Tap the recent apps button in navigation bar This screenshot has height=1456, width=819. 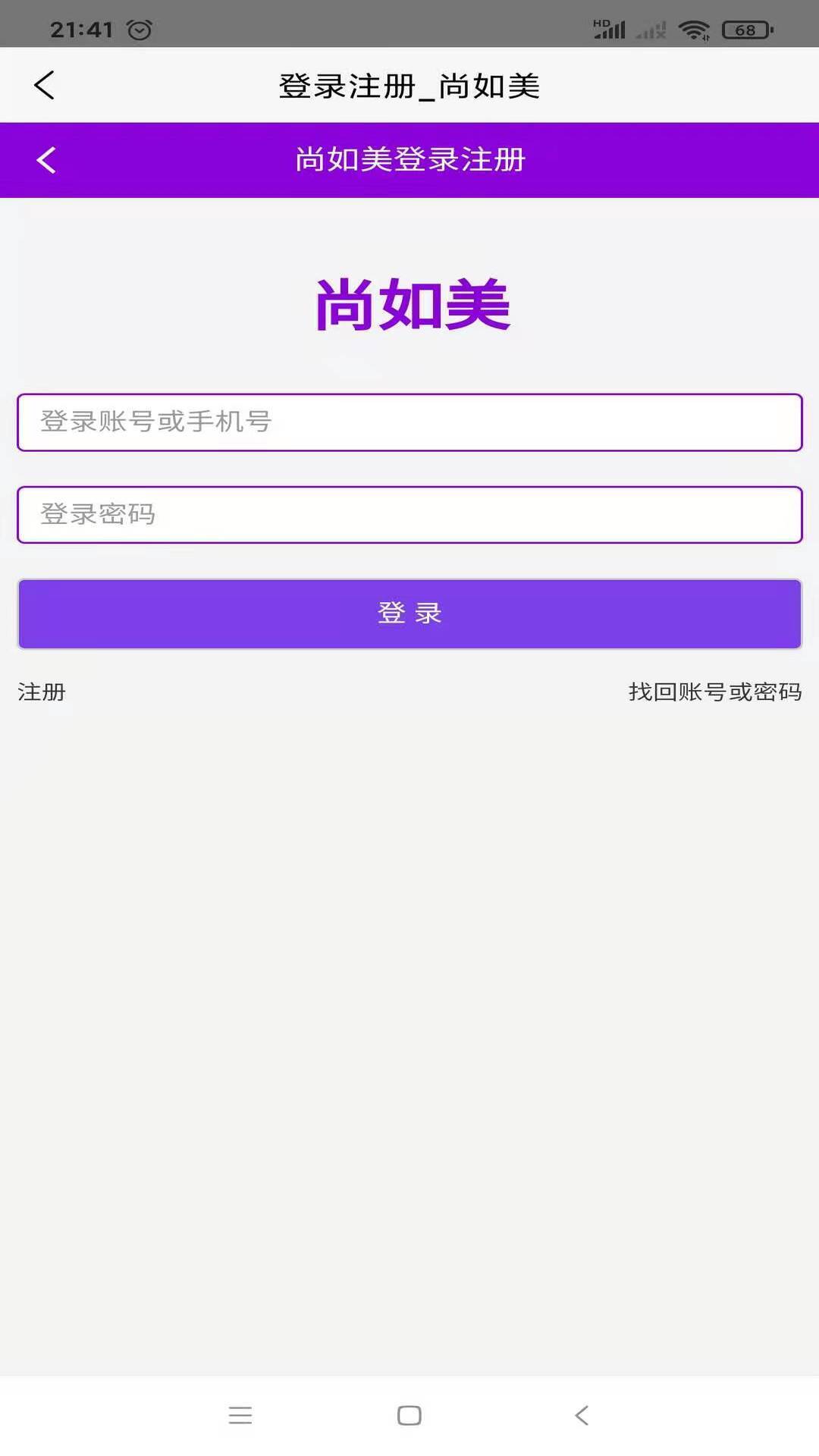tap(240, 1415)
